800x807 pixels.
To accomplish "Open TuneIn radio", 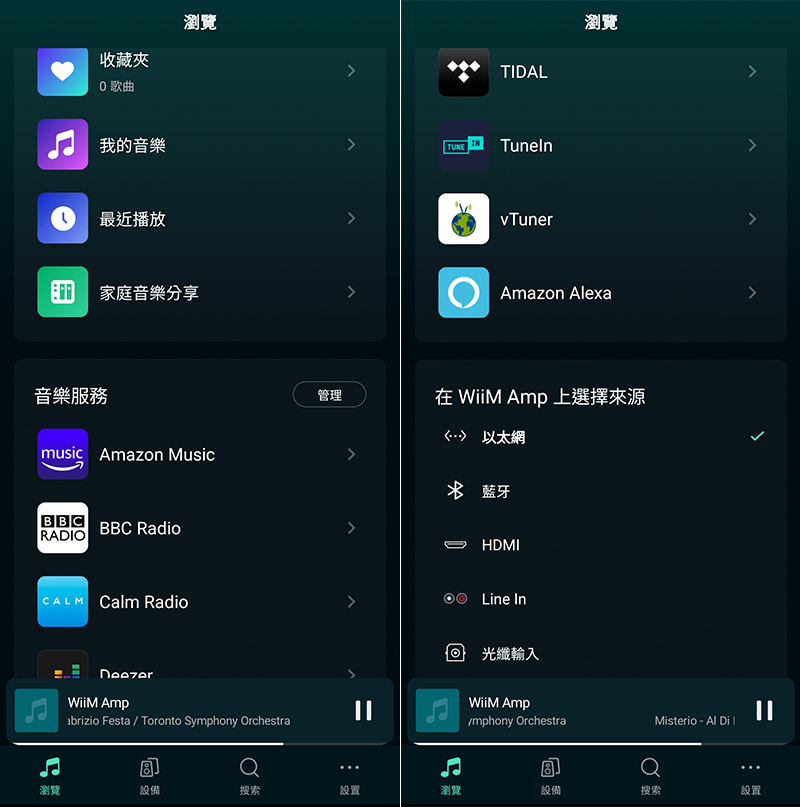I will pyautogui.click(x=600, y=146).
